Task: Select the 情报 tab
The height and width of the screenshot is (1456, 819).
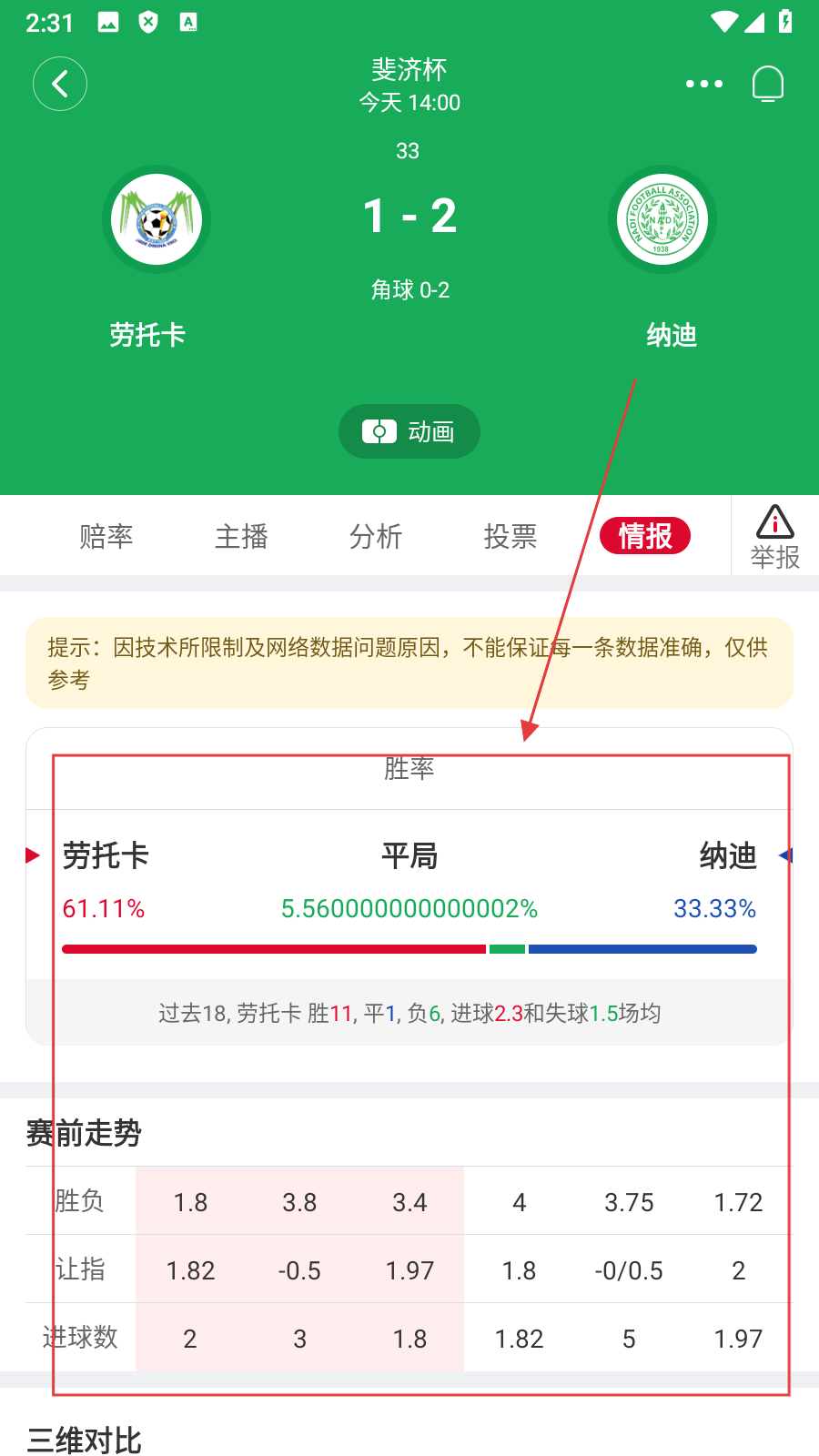Action: coord(645,536)
